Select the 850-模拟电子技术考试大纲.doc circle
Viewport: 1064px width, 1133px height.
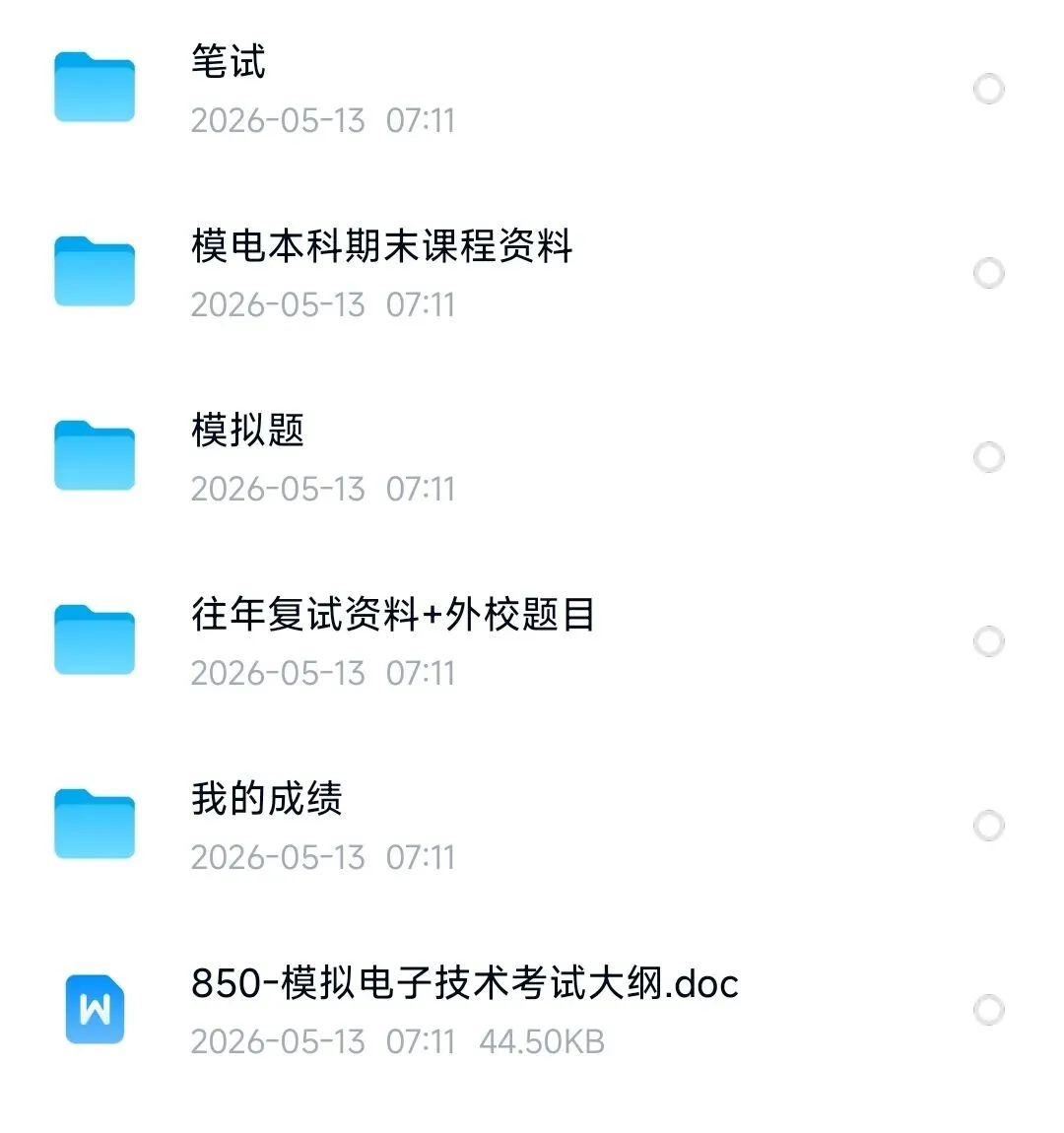[x=989, y=1010]
